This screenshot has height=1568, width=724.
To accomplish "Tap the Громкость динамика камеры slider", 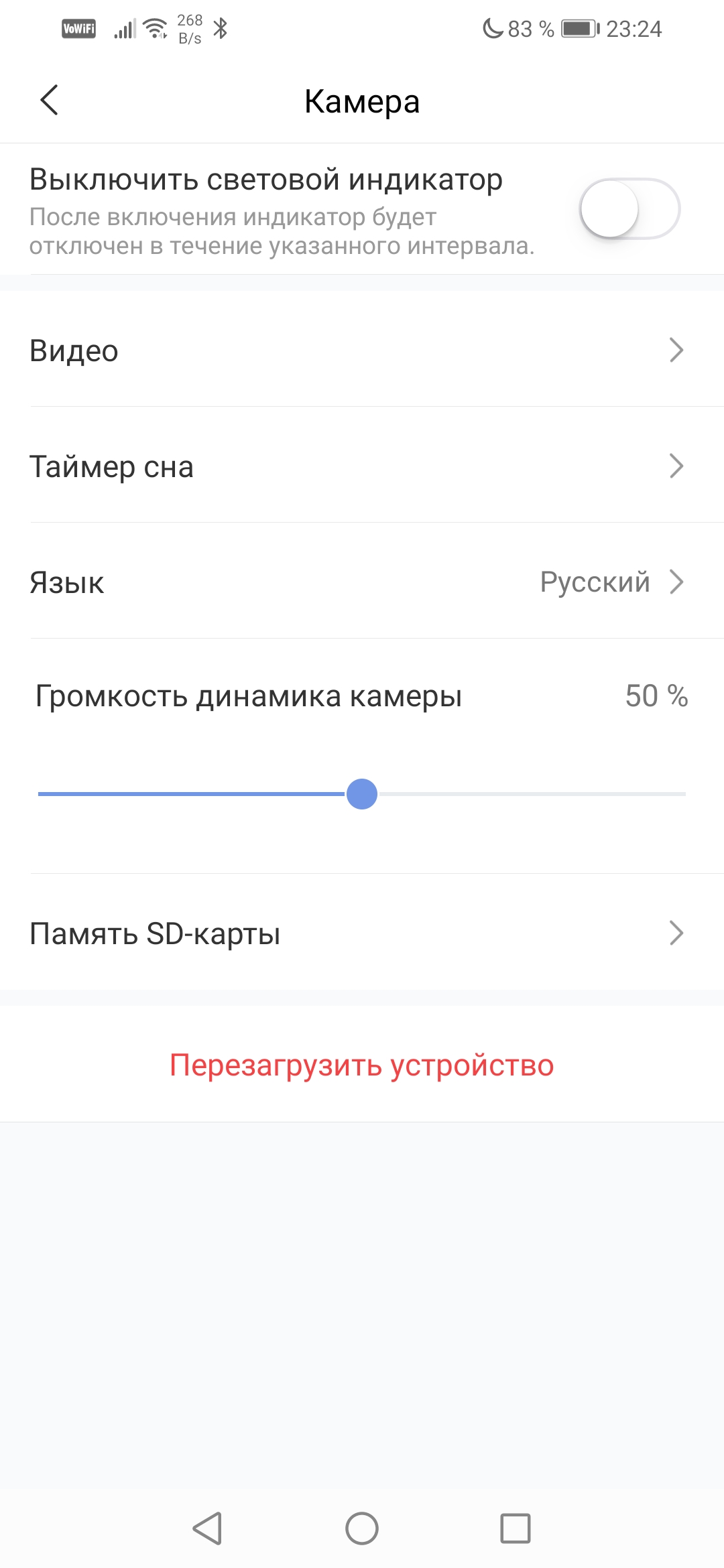I will click(362, 794).
